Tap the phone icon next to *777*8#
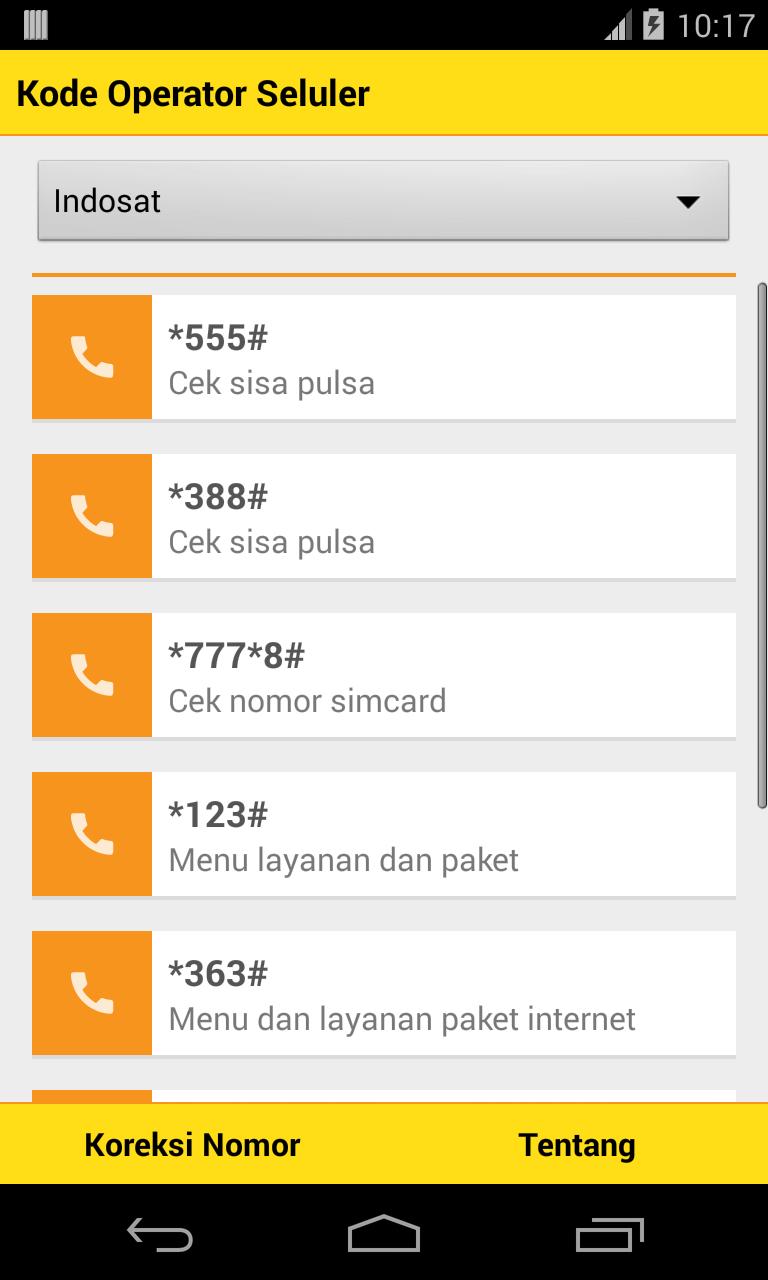Viewport: 768px width, 1280px height. coord(92,675)
